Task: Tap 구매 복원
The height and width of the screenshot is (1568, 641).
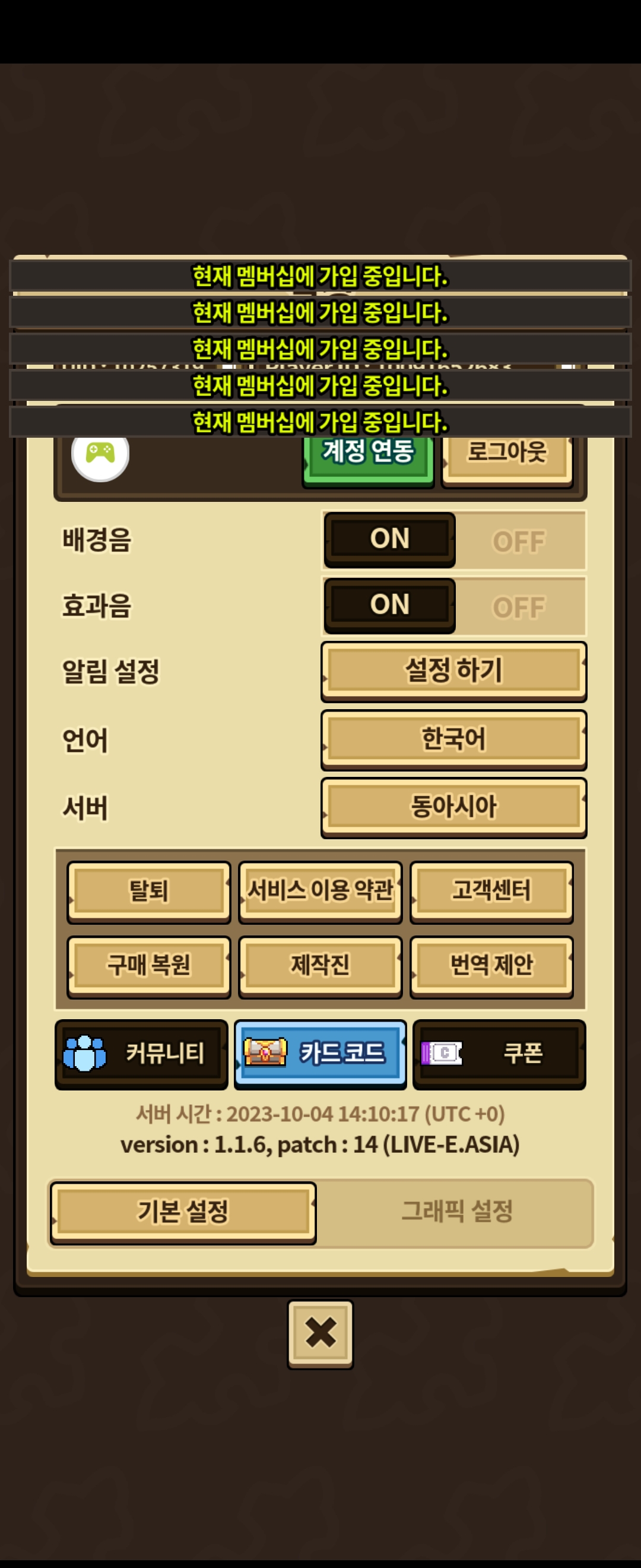Action: (x=148, y=966)
